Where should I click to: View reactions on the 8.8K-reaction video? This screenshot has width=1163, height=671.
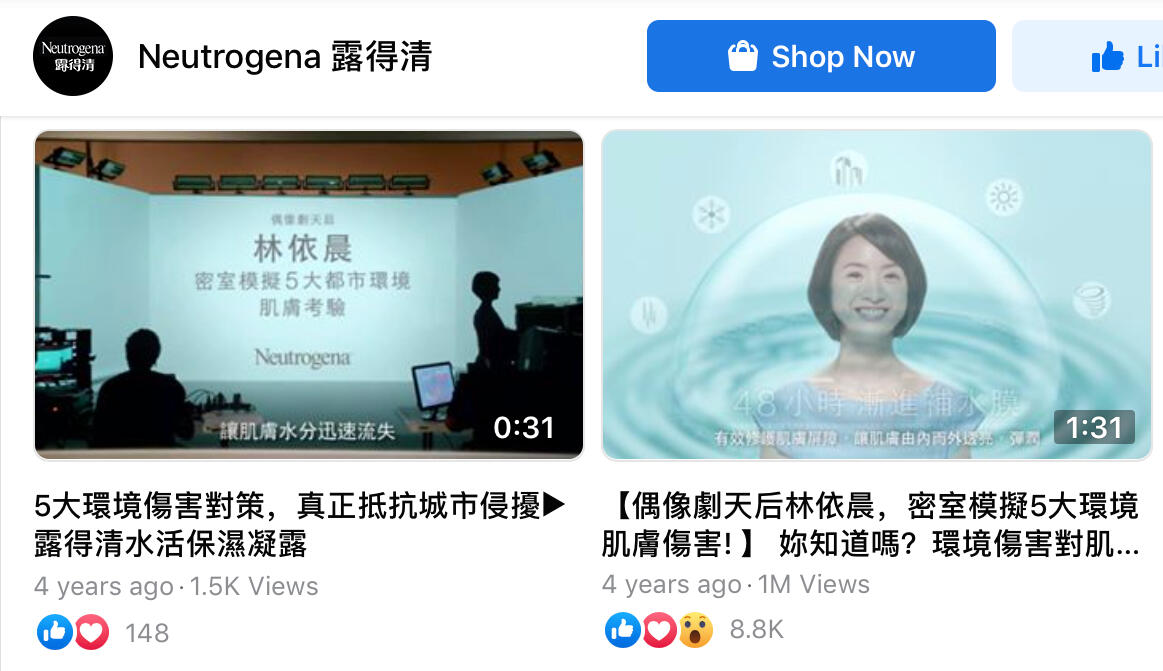tap(694, 630)
